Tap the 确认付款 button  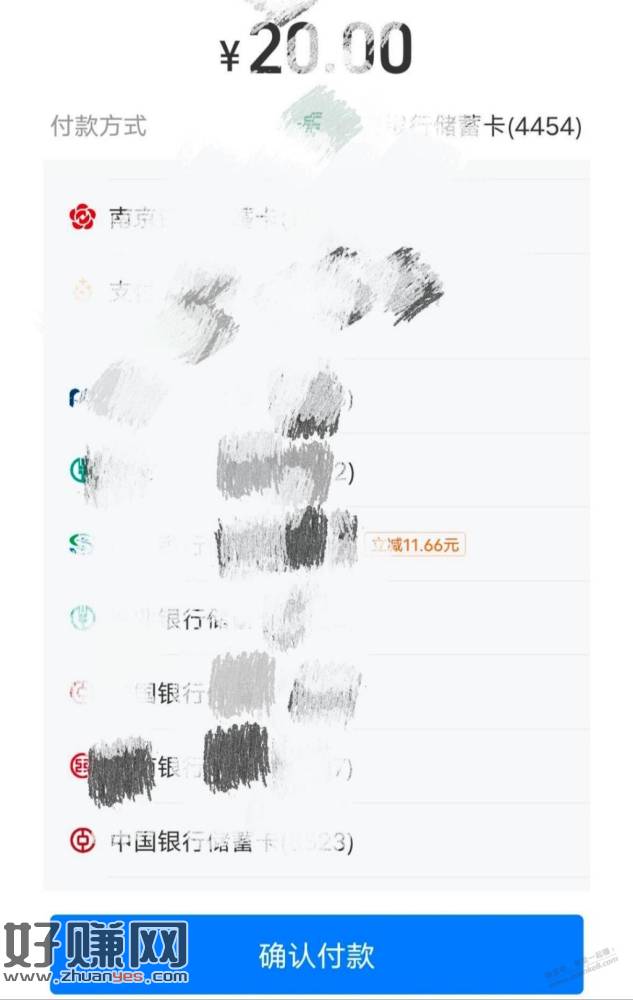[x=316, y=955]
